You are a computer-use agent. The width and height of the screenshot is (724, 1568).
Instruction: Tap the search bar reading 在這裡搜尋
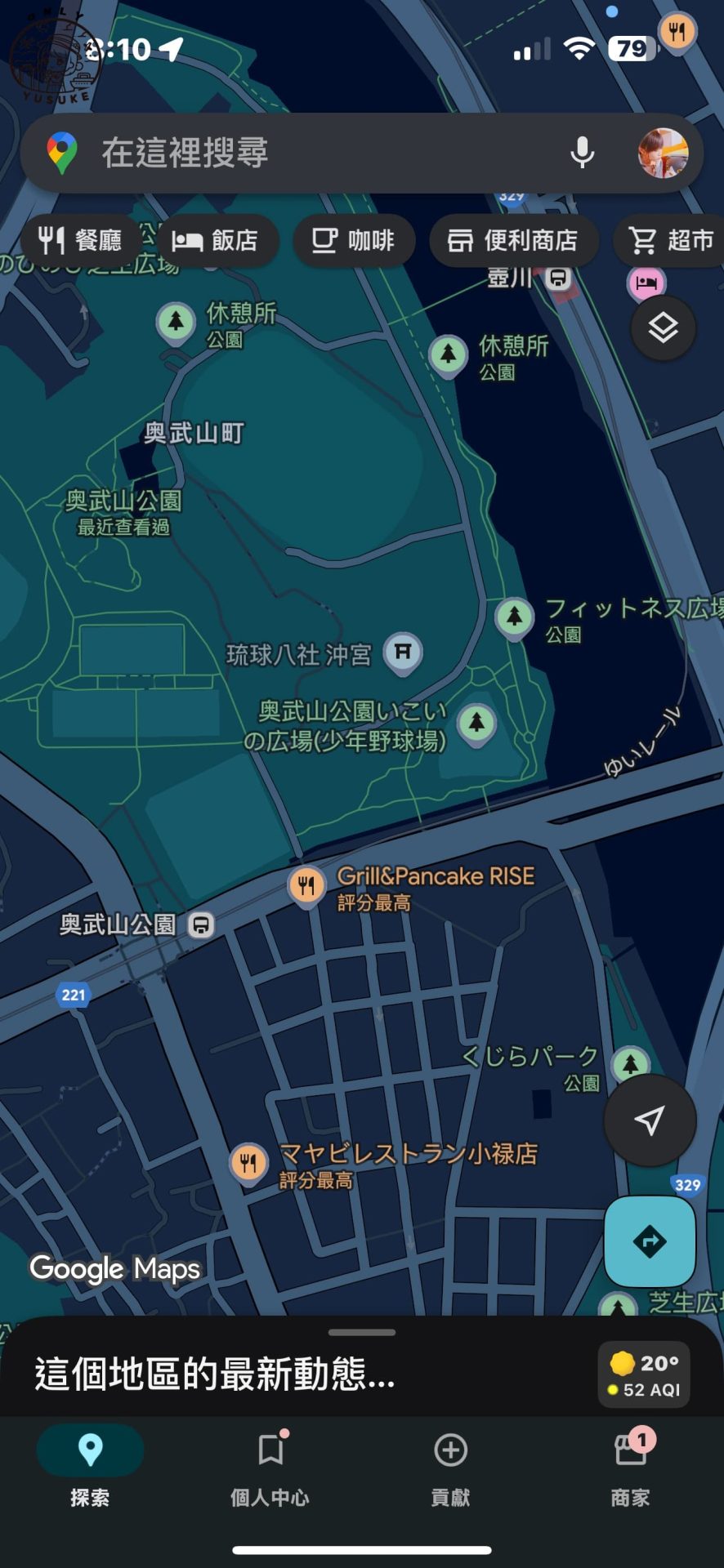[x=245, y=153]
